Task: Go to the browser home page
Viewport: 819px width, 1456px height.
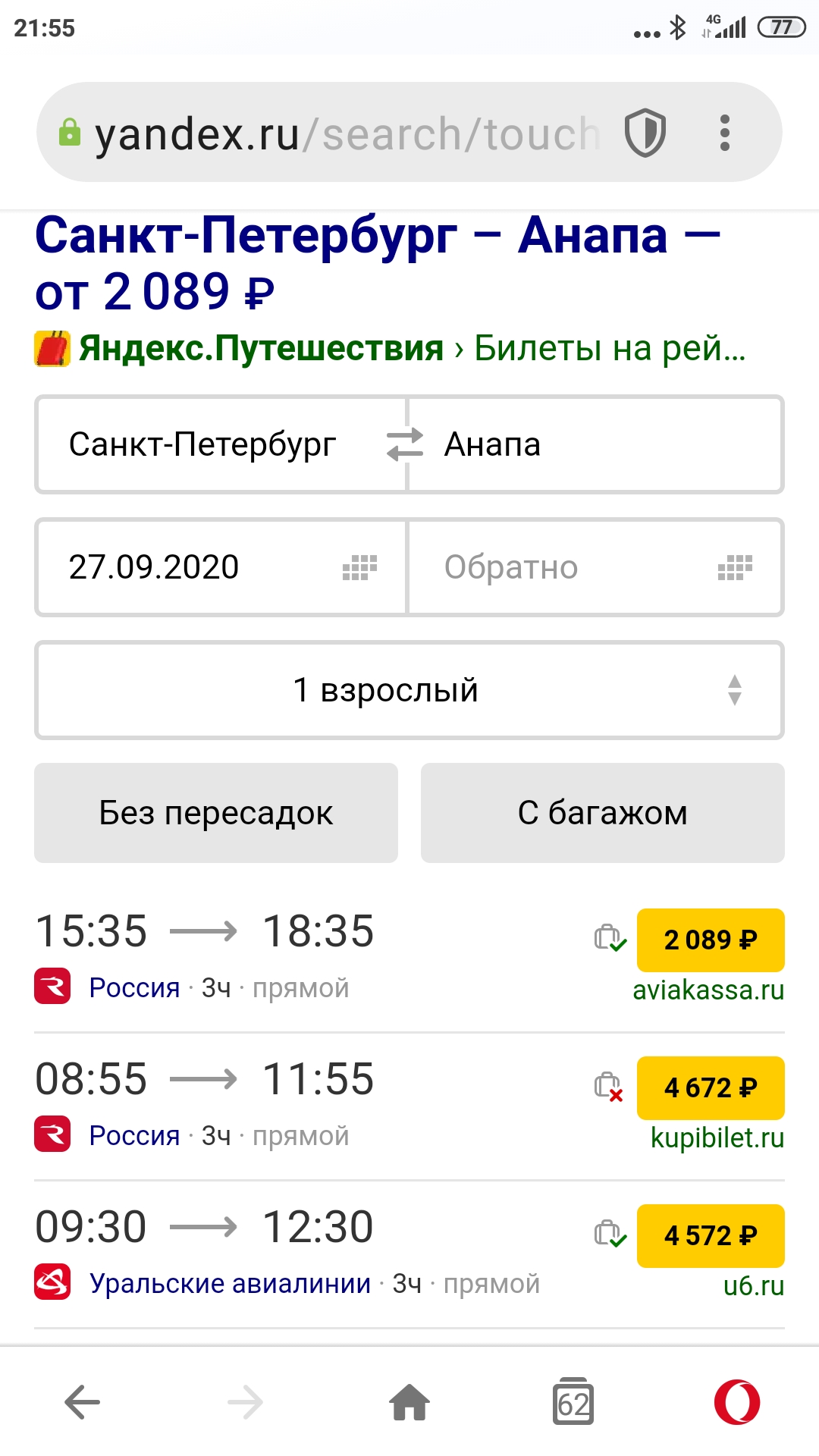Action: pos(409,1401)
